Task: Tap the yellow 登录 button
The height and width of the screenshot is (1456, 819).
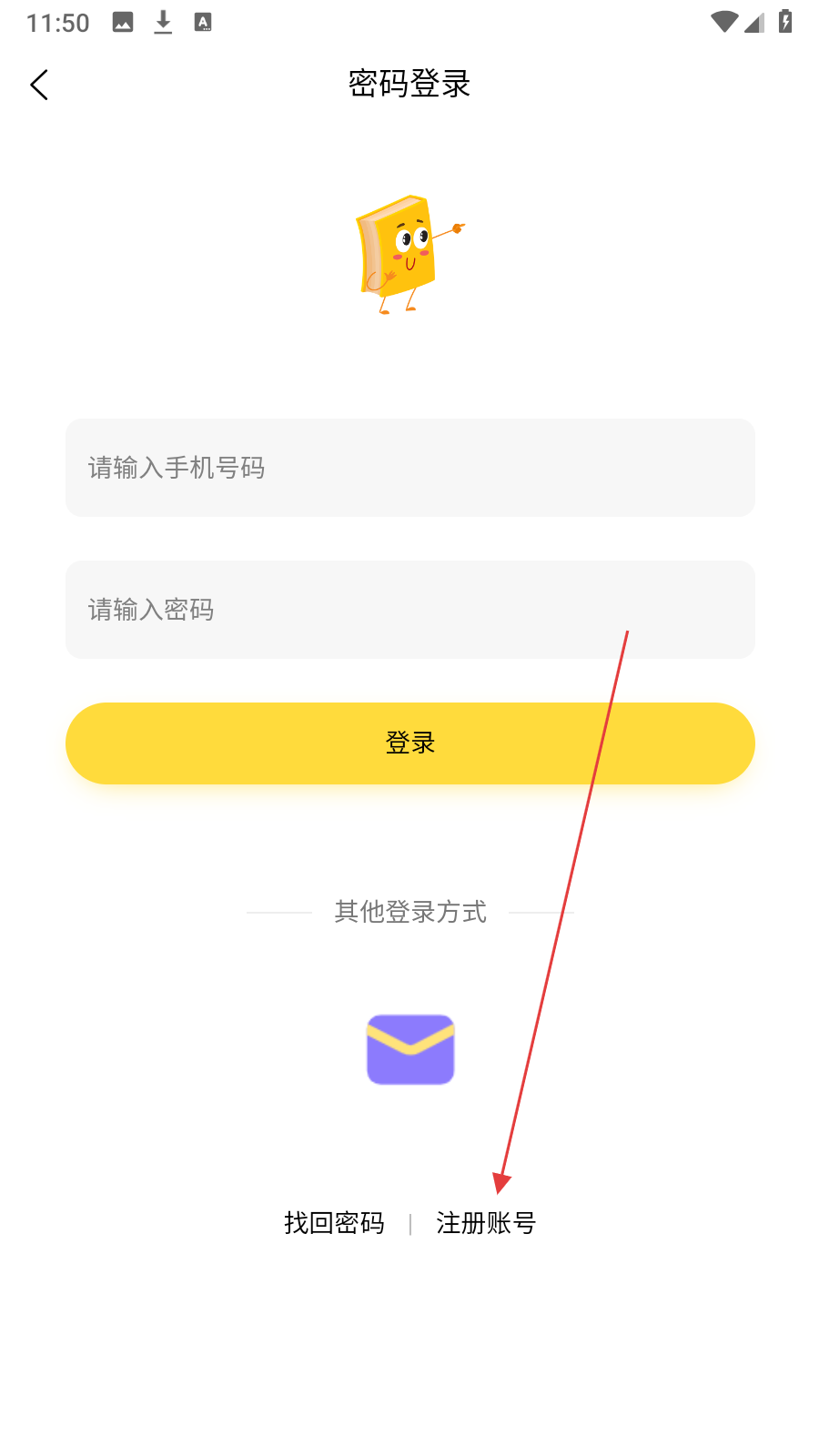Action: 410,743
